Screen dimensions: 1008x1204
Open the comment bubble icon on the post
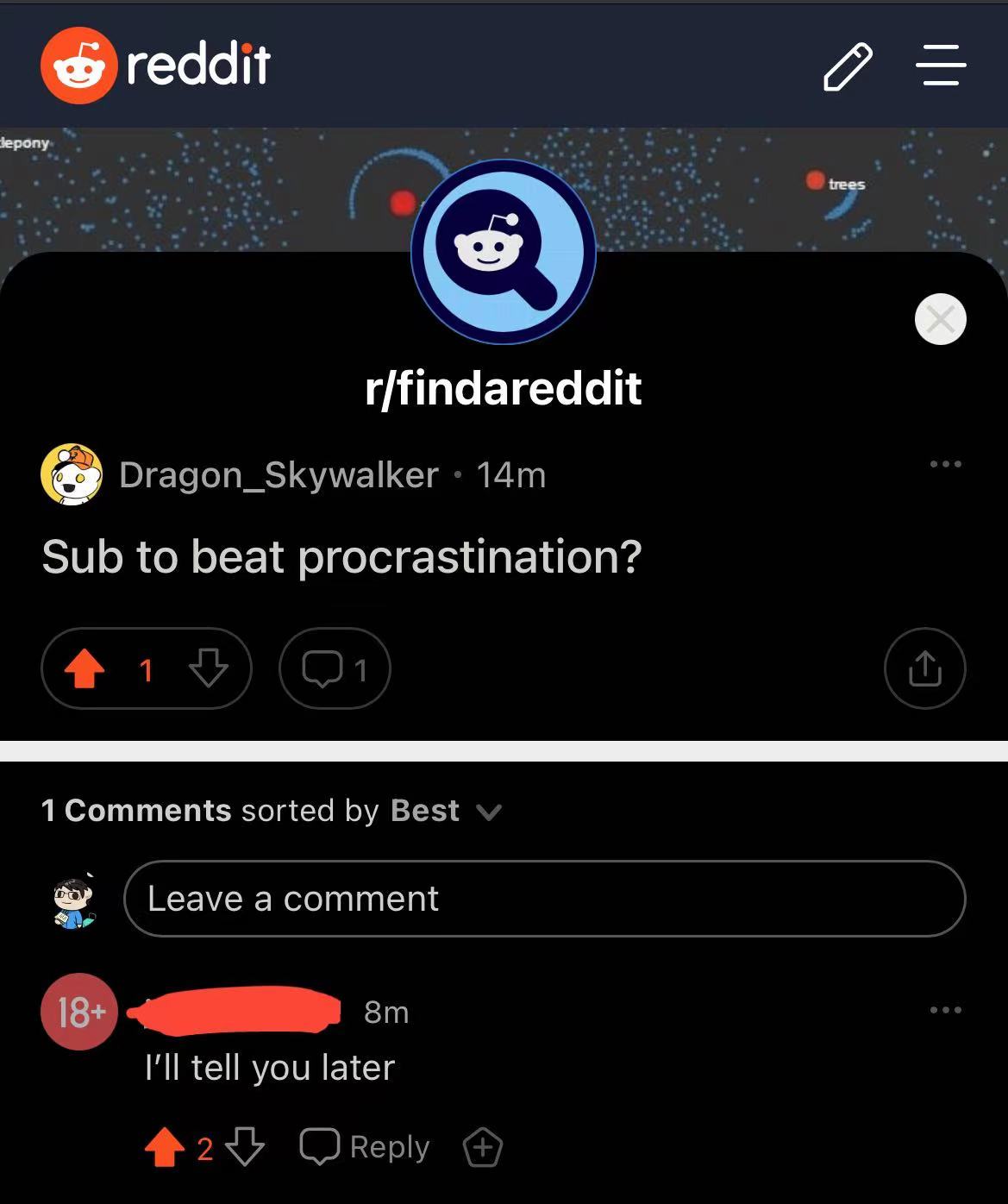[x=334, y=668]
